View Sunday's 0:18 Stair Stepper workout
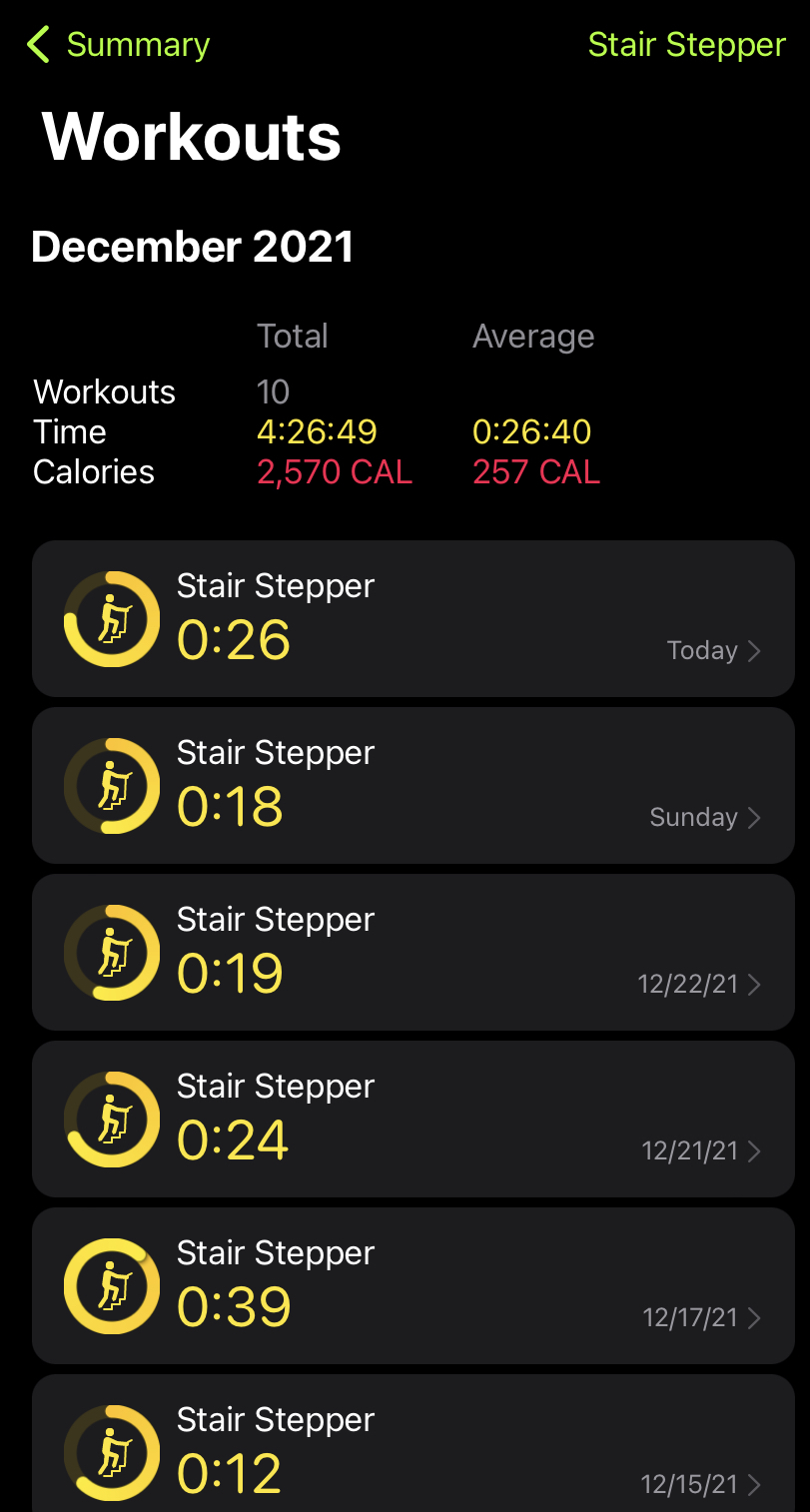The width and height of the screenshot is (810, 1512). pos(412,786)
